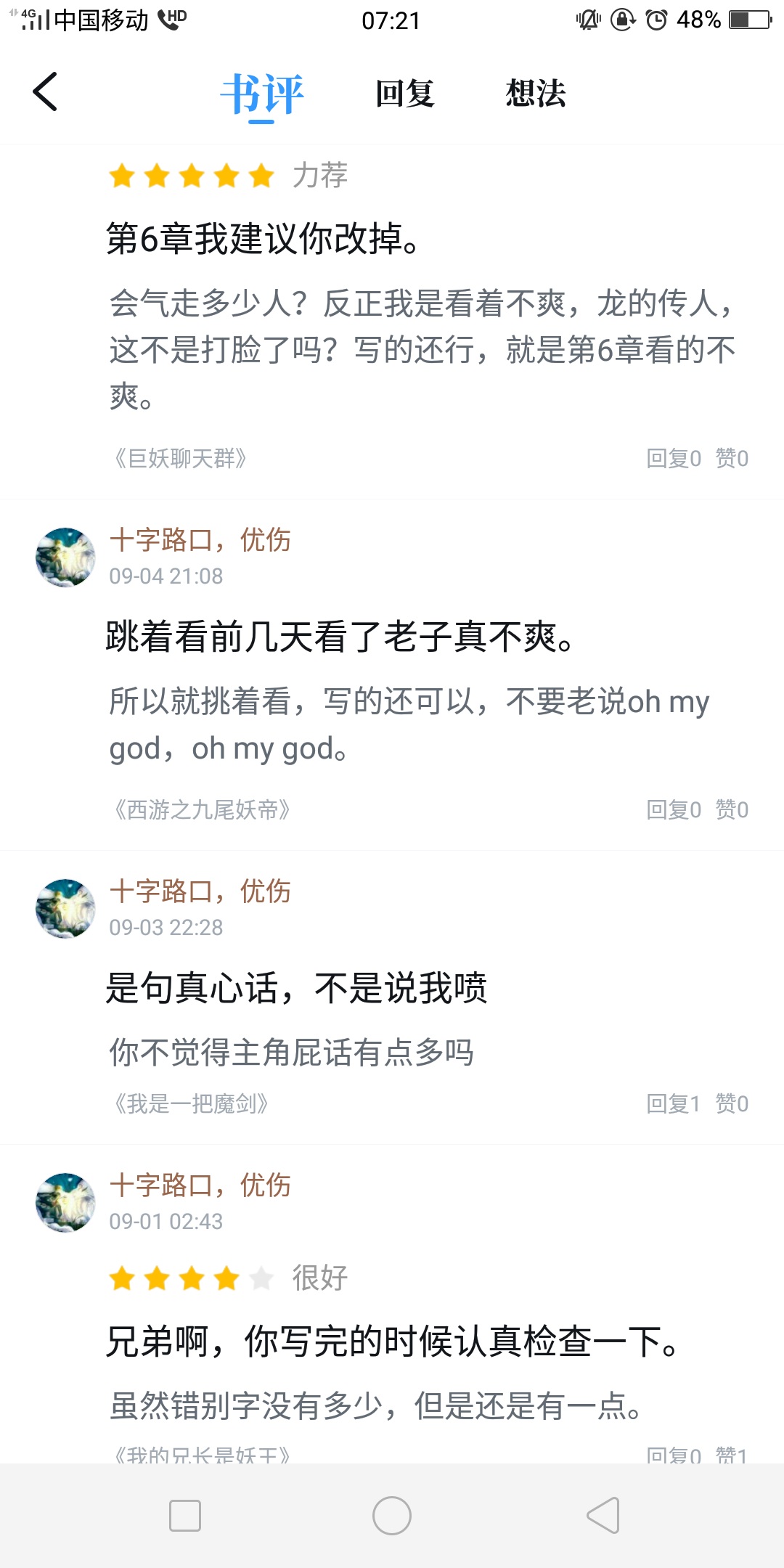The image size is (784, 1568).
Task: Reply to the 《巨妖聊天群》 review
Action: (673, 459)
